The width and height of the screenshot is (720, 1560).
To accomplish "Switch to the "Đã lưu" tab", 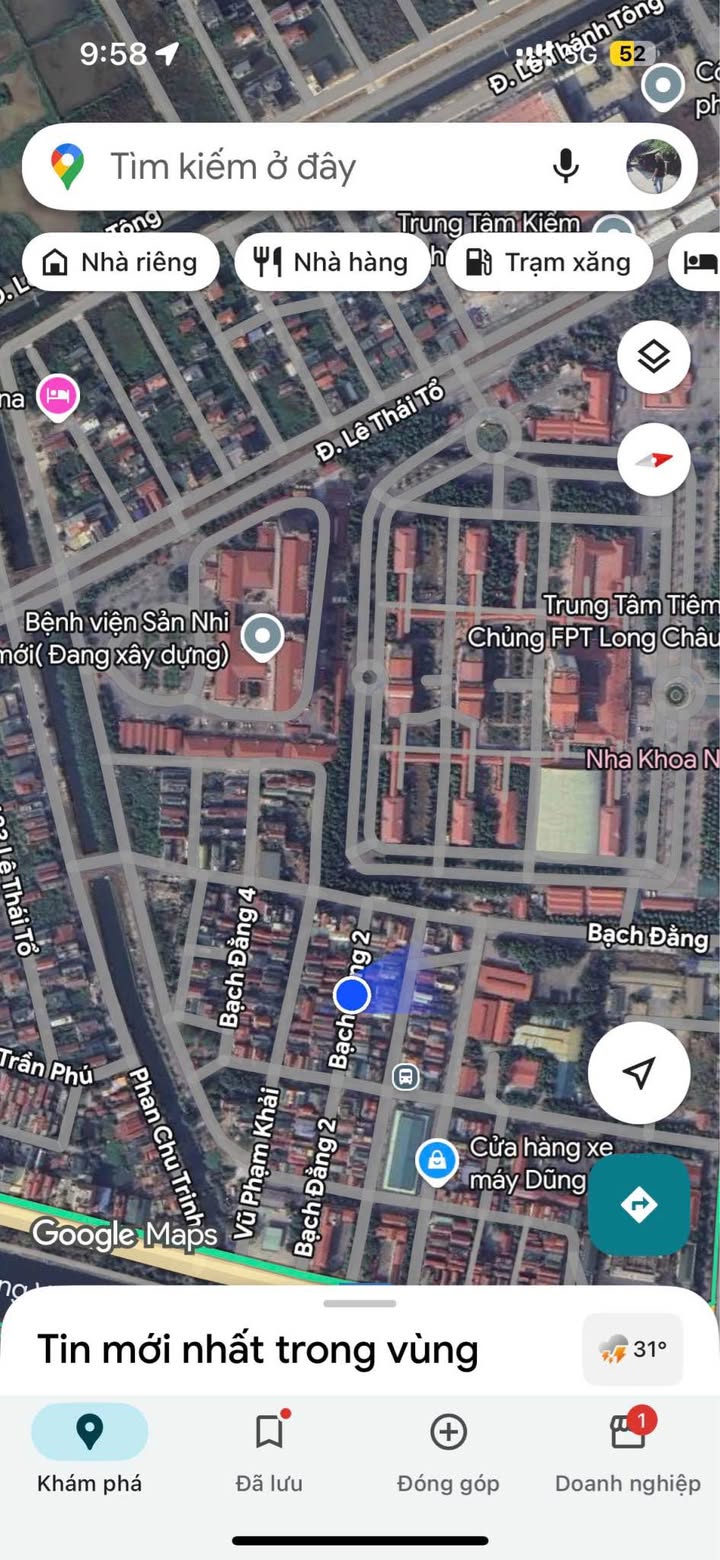I will coord(269,1451).
